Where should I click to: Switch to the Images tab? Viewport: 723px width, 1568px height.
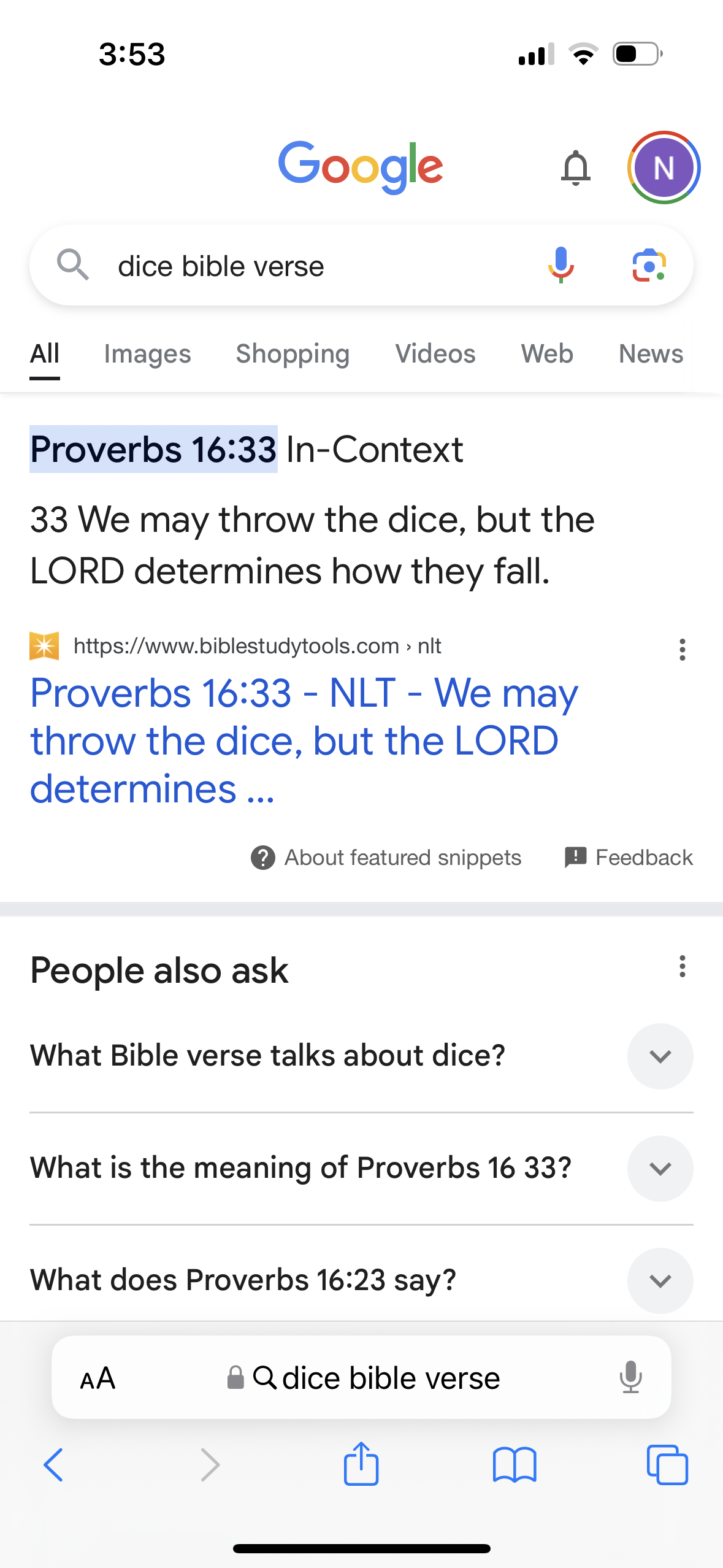point(147,354)
